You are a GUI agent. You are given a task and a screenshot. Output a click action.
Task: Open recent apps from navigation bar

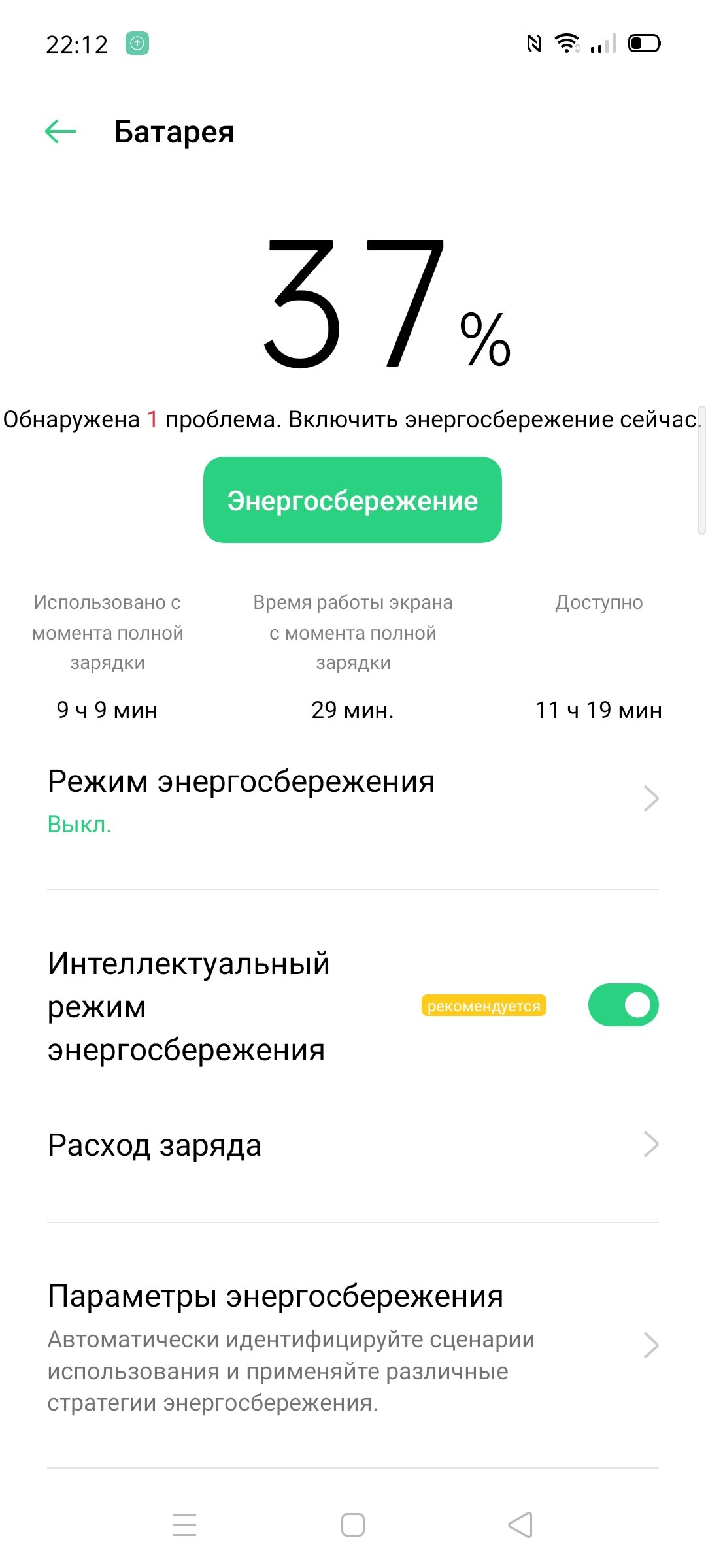click(184, 1525)
